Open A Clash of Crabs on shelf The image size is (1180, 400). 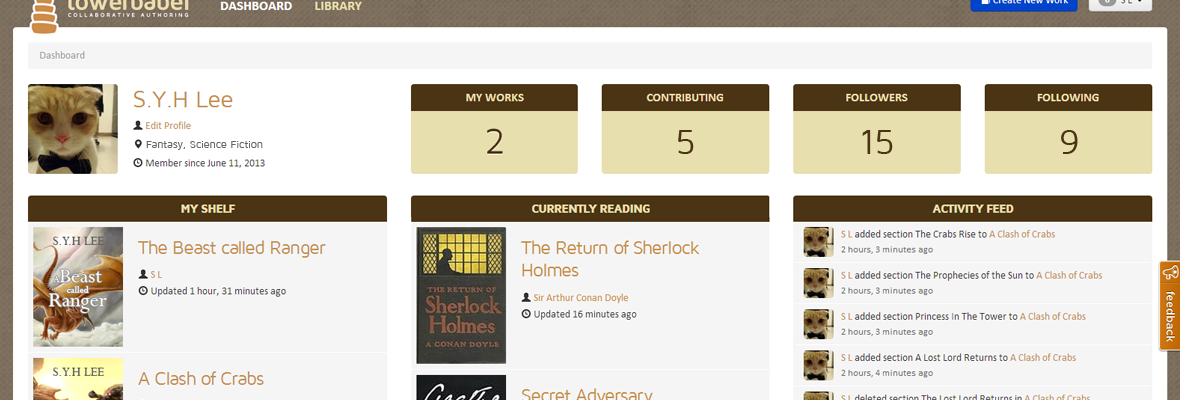click(200, 379)
